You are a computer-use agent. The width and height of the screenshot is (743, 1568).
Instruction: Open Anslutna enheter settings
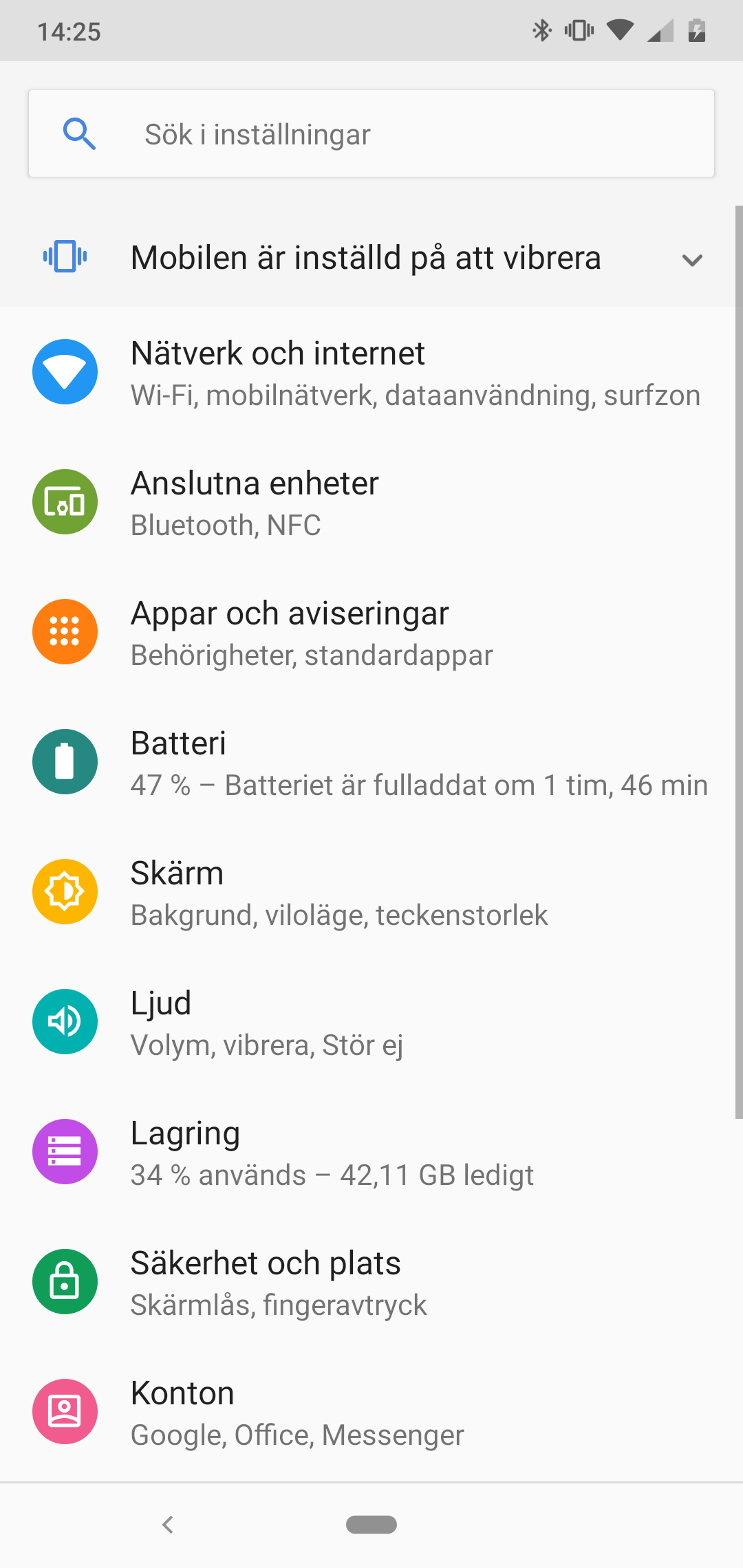coord(371,503)
